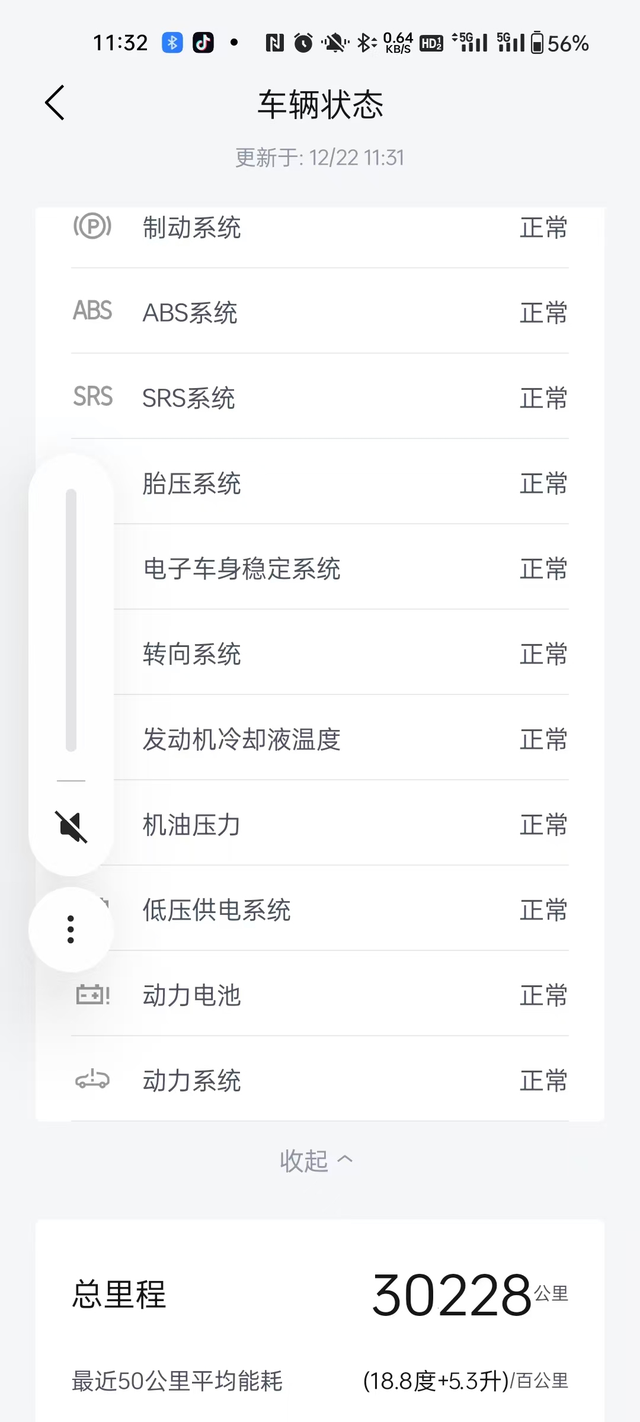Go back from the 车辆状态 page
The height and width of the screenshot is (1422, 640).
point(55,103)
